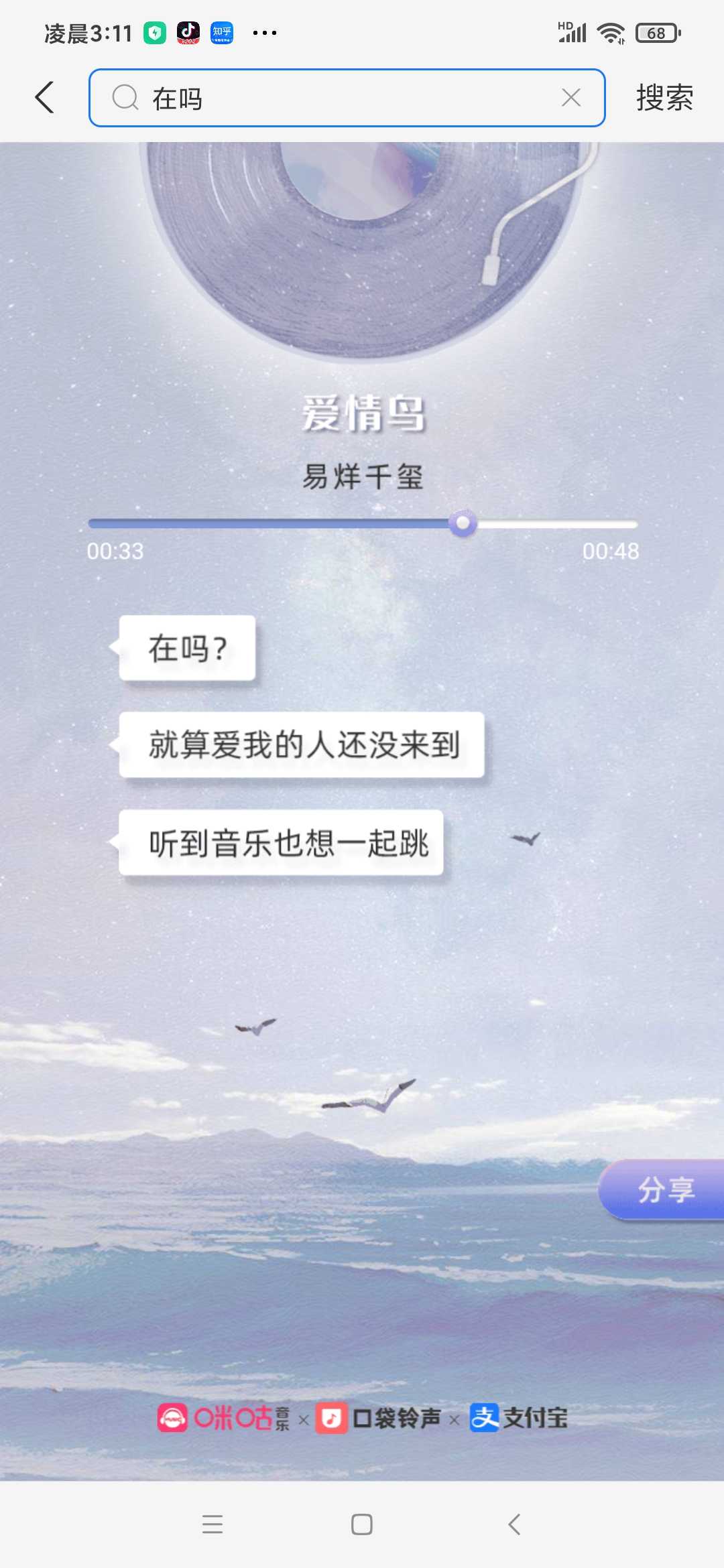Go back using the top-left arrow
The image size is (724, 1568).
click(45, 98)
